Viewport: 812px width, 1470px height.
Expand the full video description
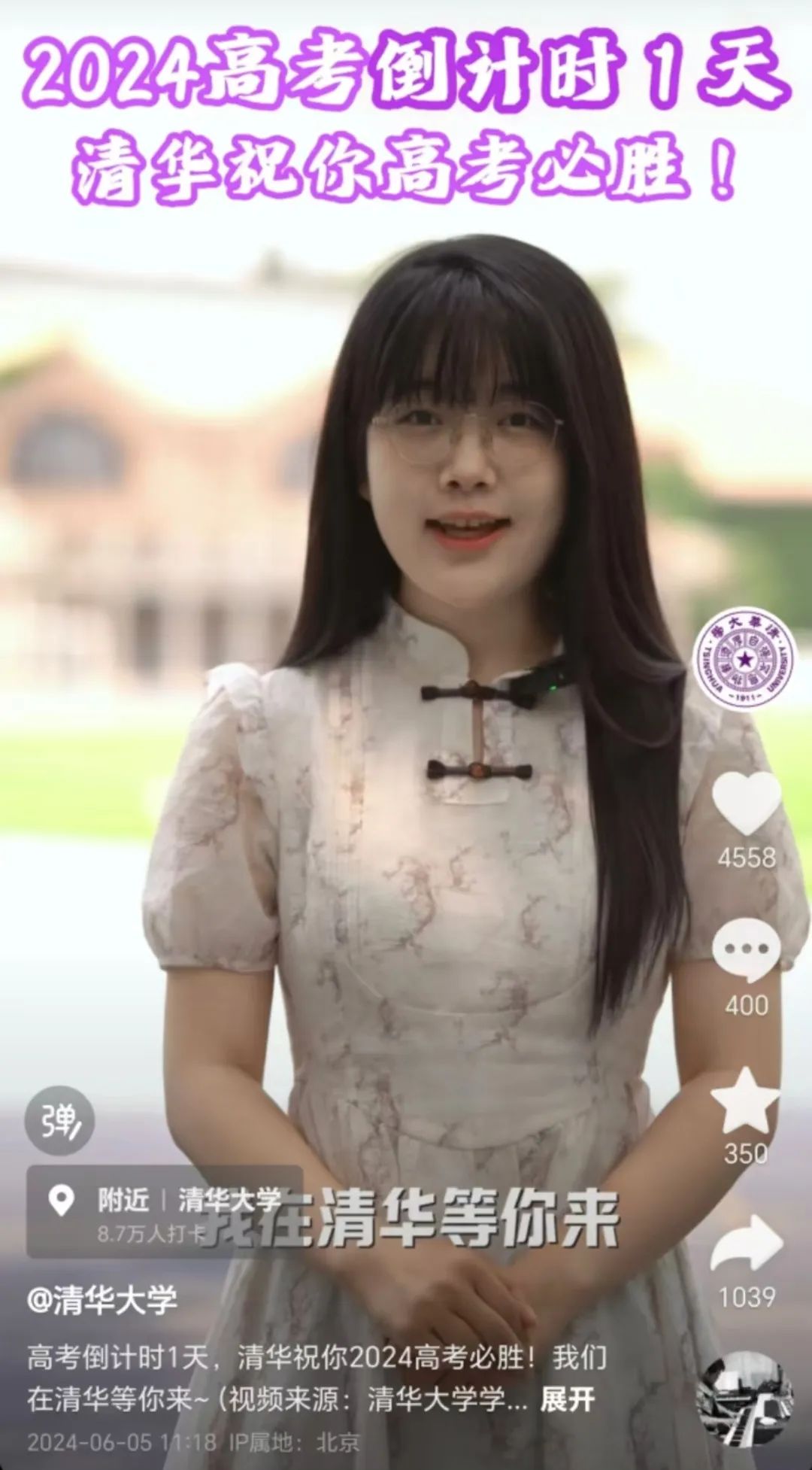coord(567,1400)
